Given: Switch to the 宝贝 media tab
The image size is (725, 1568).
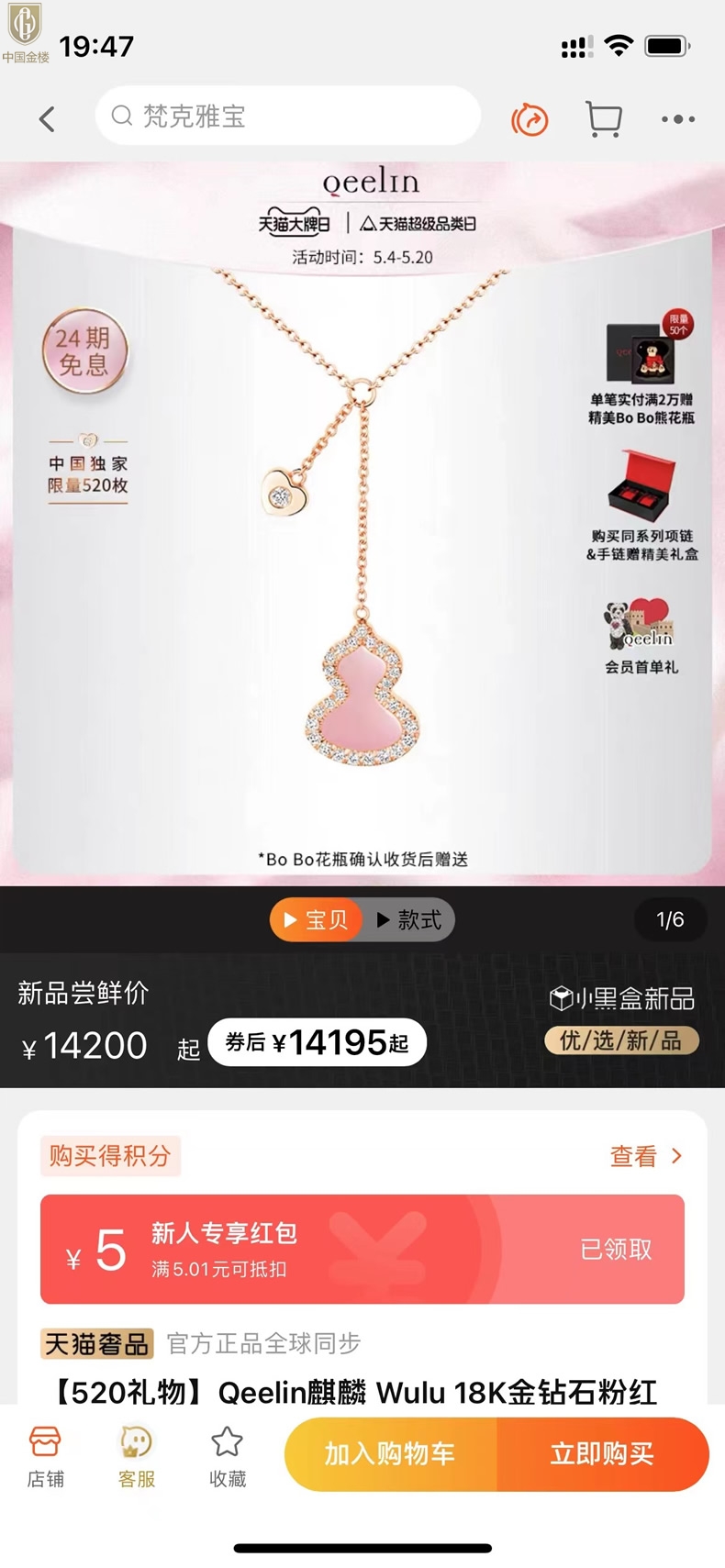Looking at the screenshot, I should pyautogui.click(x=316, y=920).
